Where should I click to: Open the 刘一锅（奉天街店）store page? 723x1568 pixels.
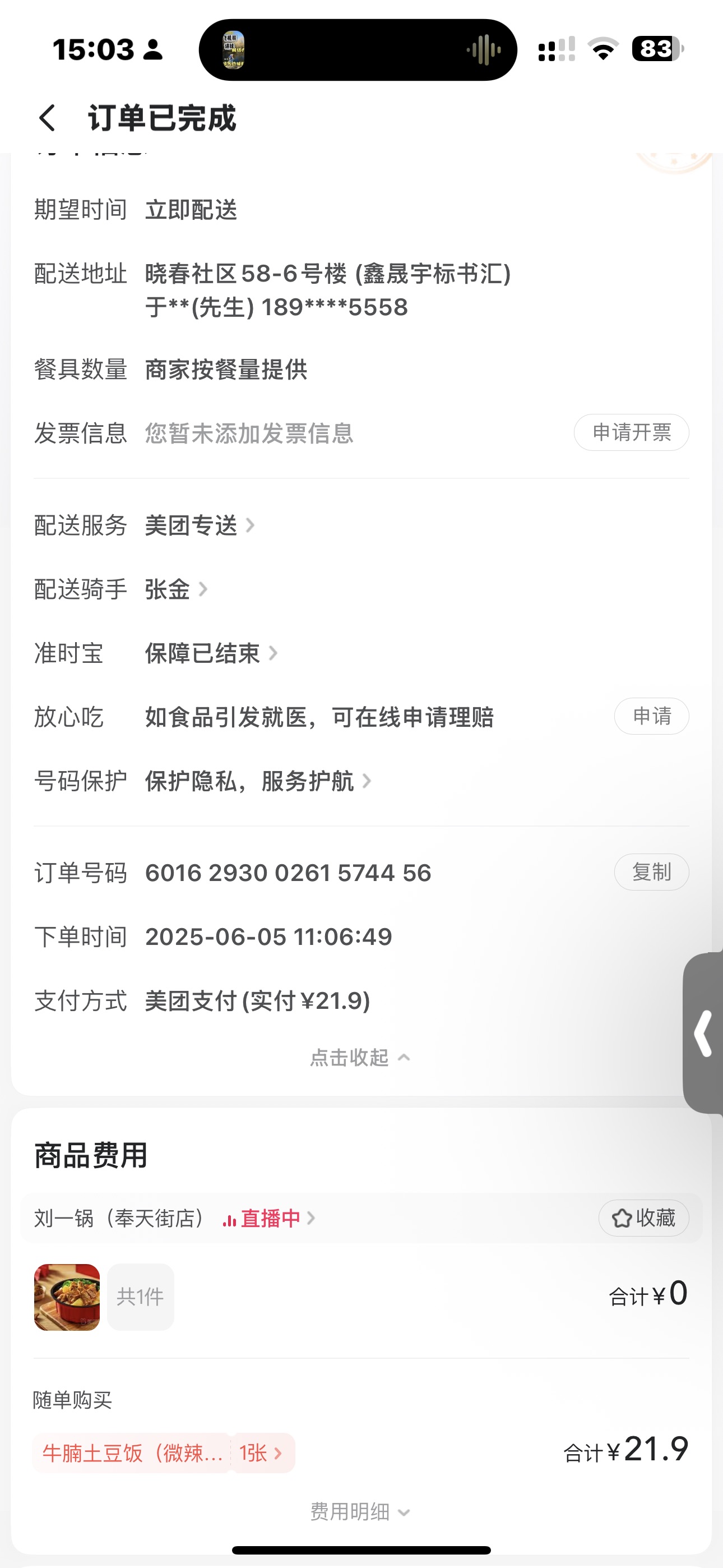(x=119, y=1218)
